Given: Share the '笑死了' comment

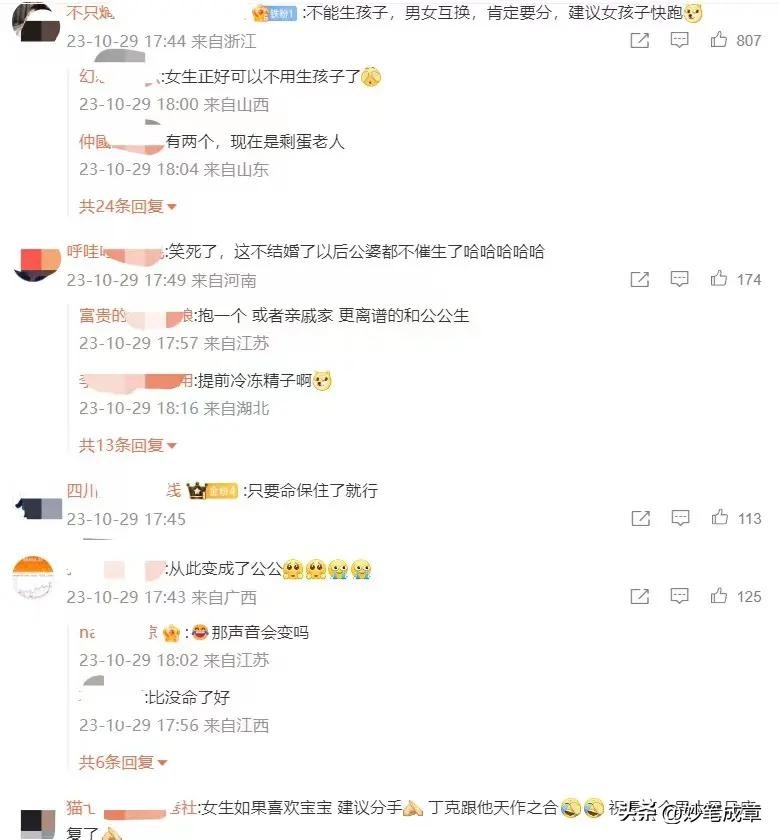Looking at the screenshot, I should tap(640, 279).
